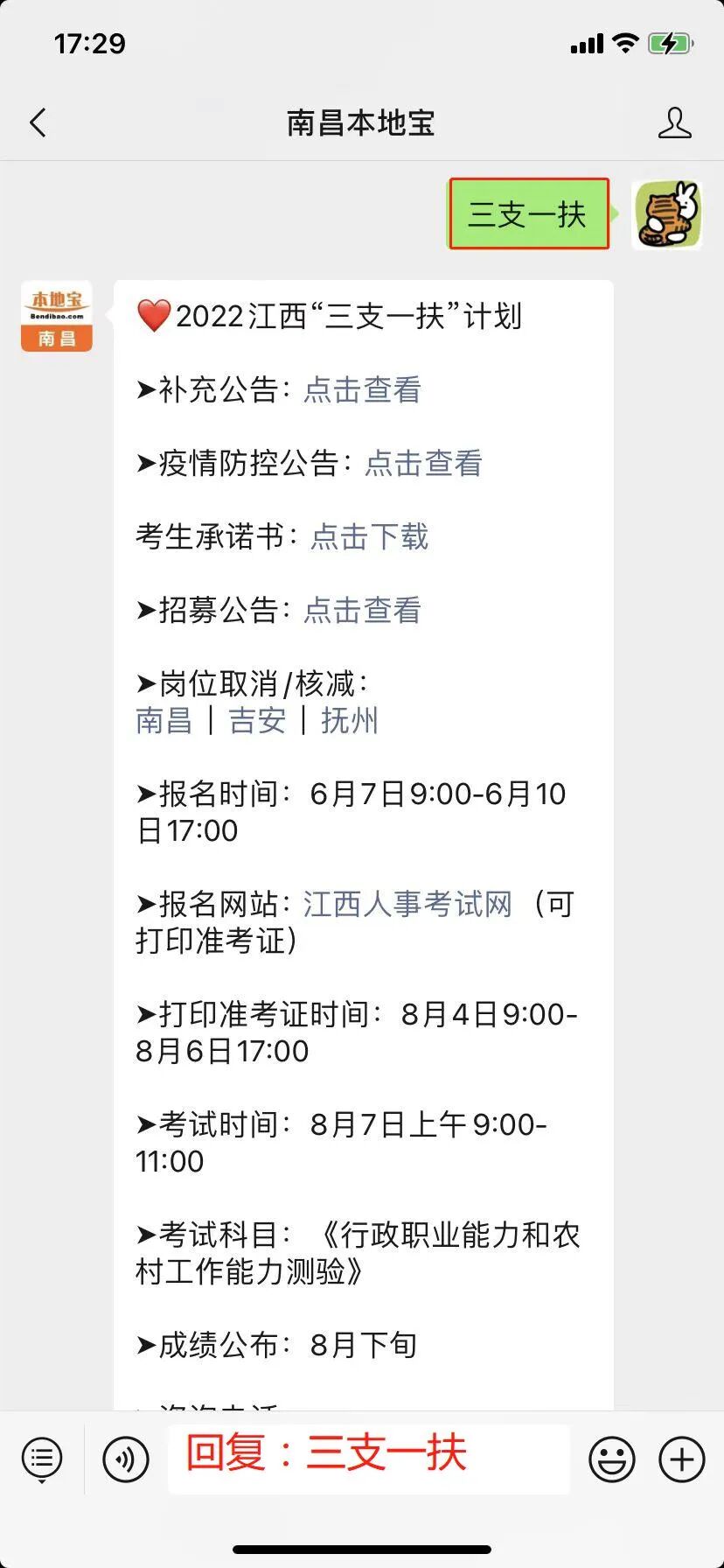Viewport: 724px width, 1568px height.
Task: Open 招募公告 点击查看 link
Action: click(x=362, y=611)
